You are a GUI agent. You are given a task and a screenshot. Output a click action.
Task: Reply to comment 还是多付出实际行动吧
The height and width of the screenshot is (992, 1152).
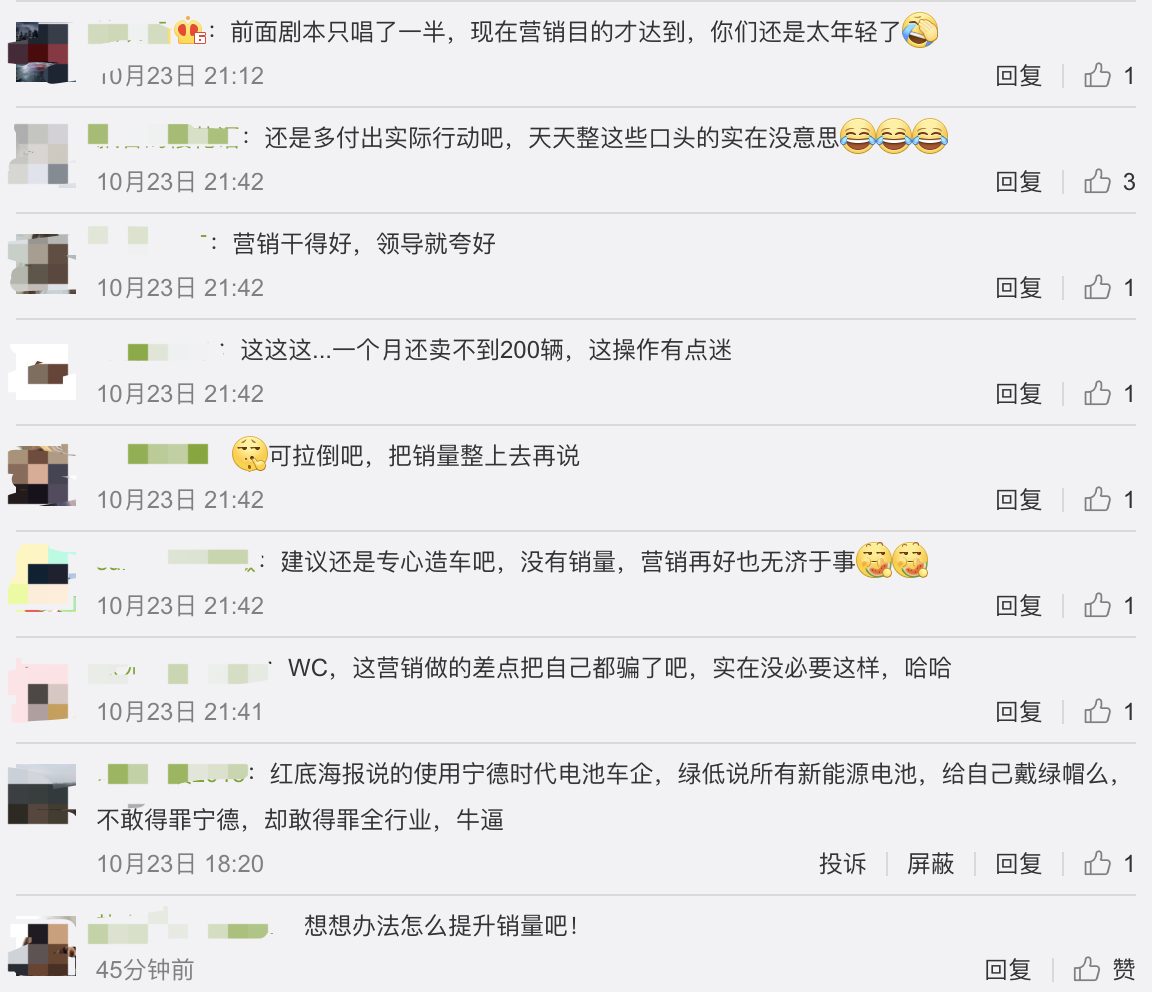click(x=1018, y=182)
